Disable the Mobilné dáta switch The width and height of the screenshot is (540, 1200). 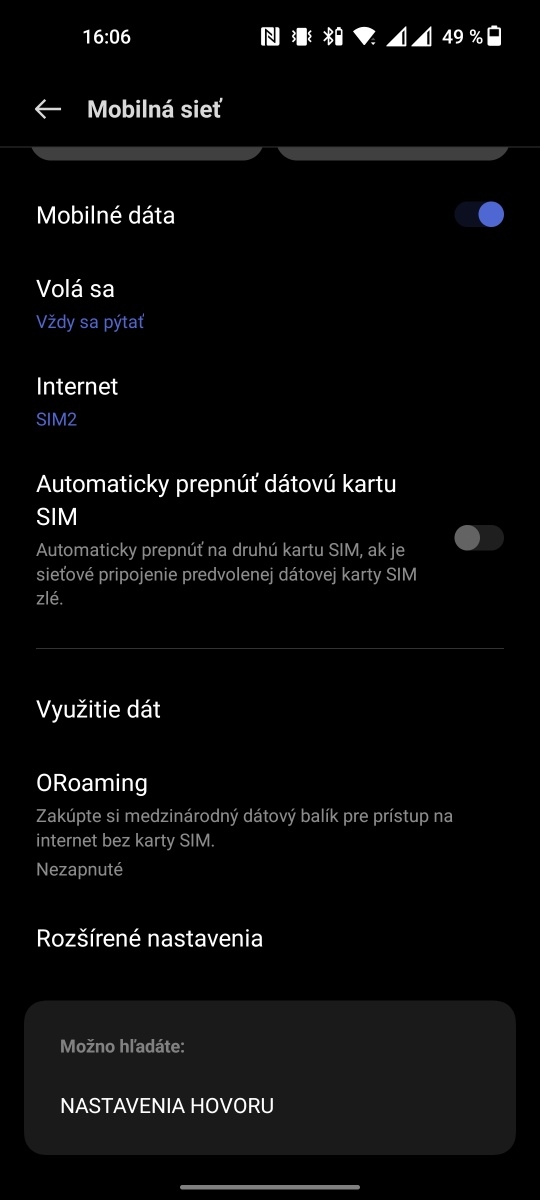pos(479,214)
